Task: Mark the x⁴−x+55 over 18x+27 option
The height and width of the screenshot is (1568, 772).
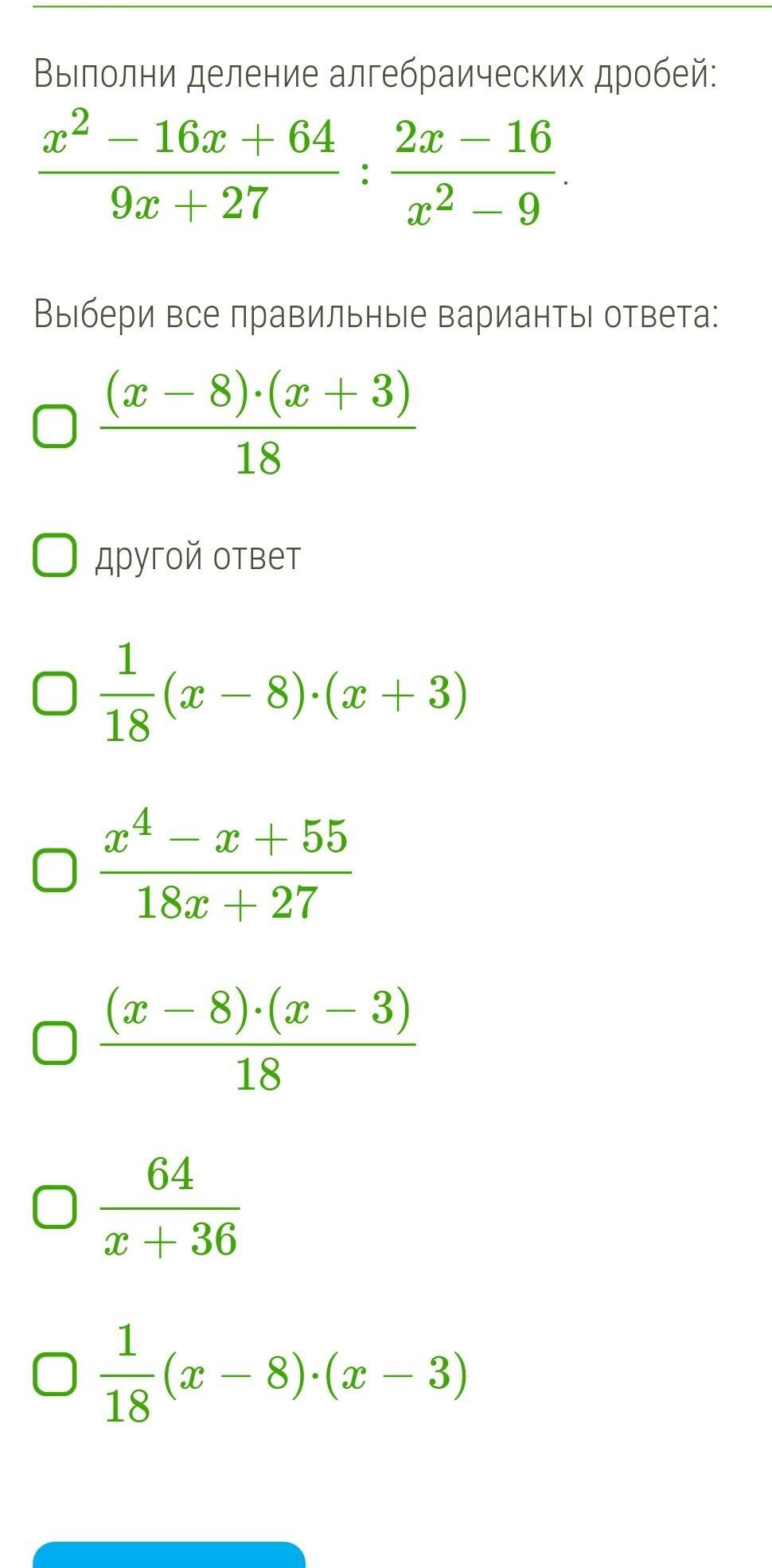Action: click(55, 870)
